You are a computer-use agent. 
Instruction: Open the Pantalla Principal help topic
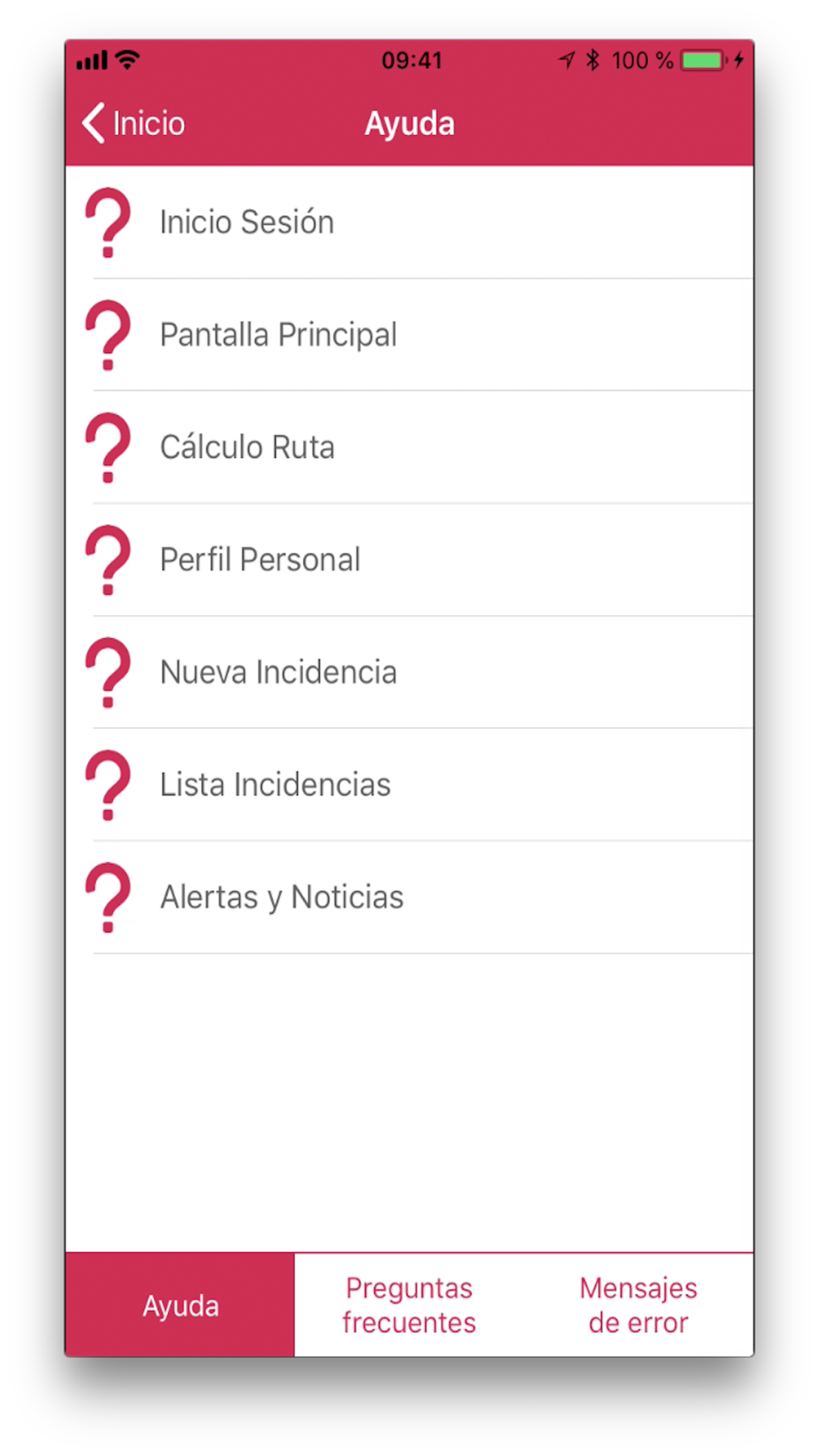coord(409,335)
